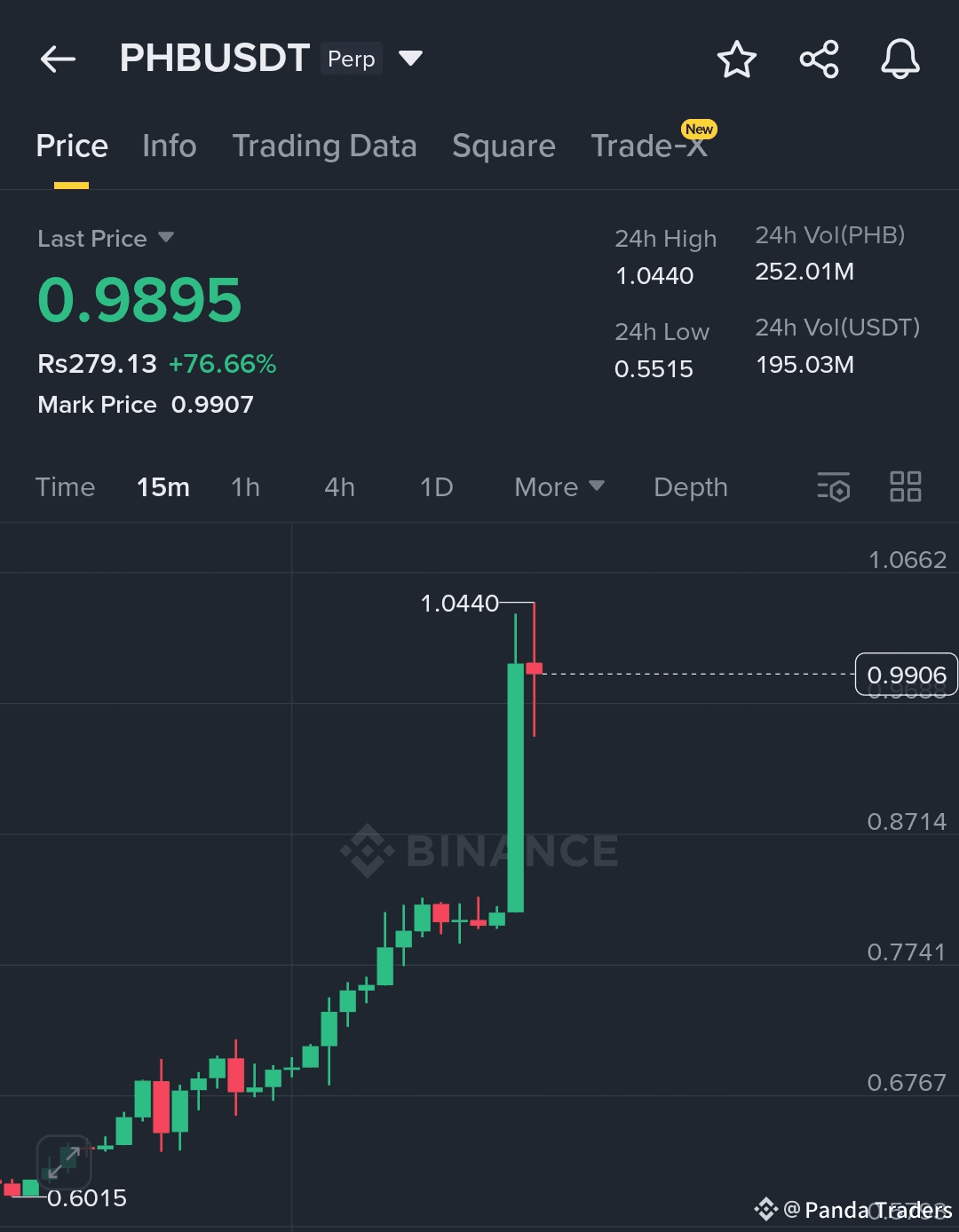Image resolution: width=959 pixels, height=1232 pixels.
Task: Expand the More intervals dropdown
Action: (x=559, y=487)
